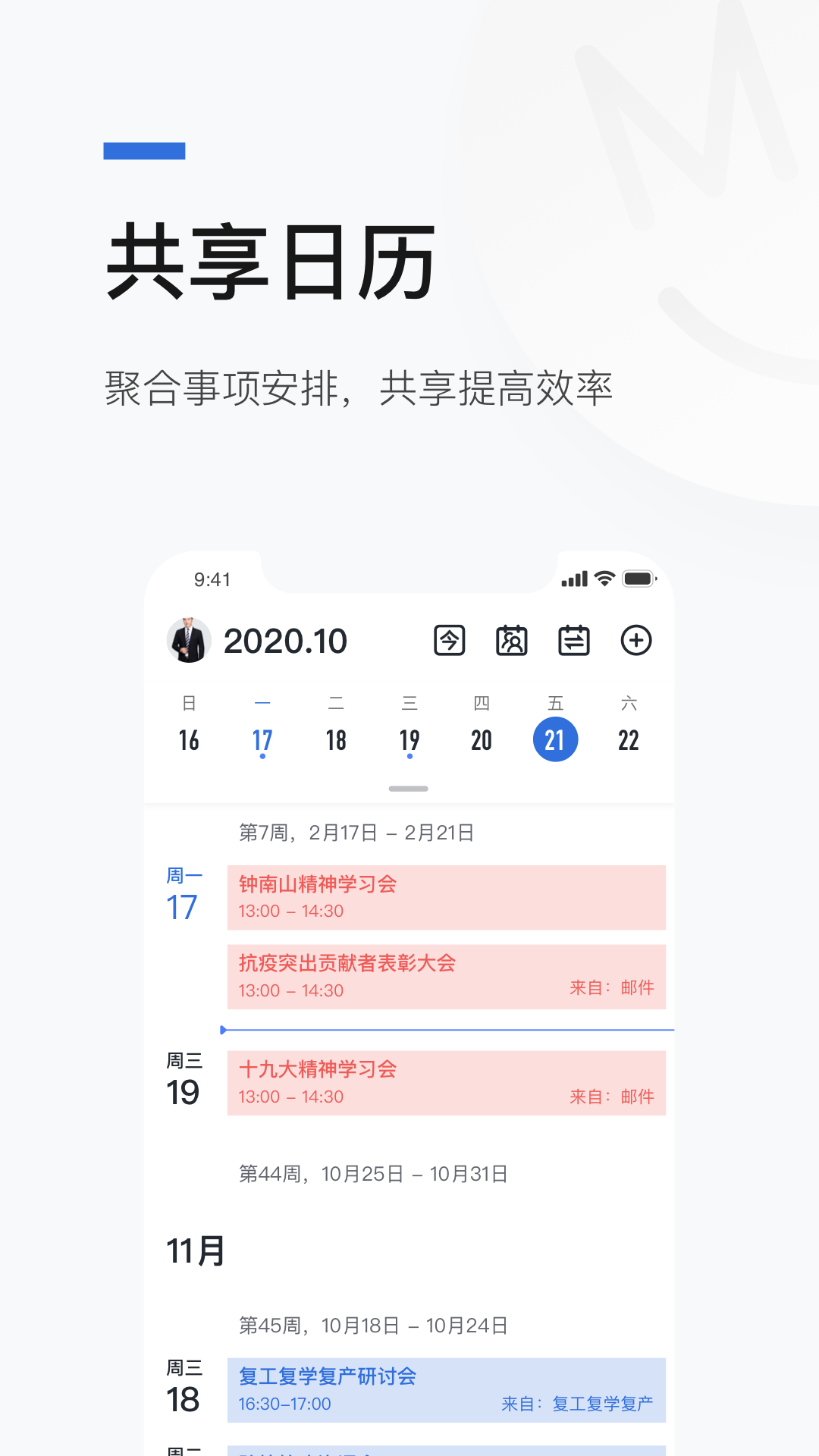Image resolution: width=819 pixels, height=1456 pixels.
Task: Open the shared calendar icon
Action: (511, 640)
